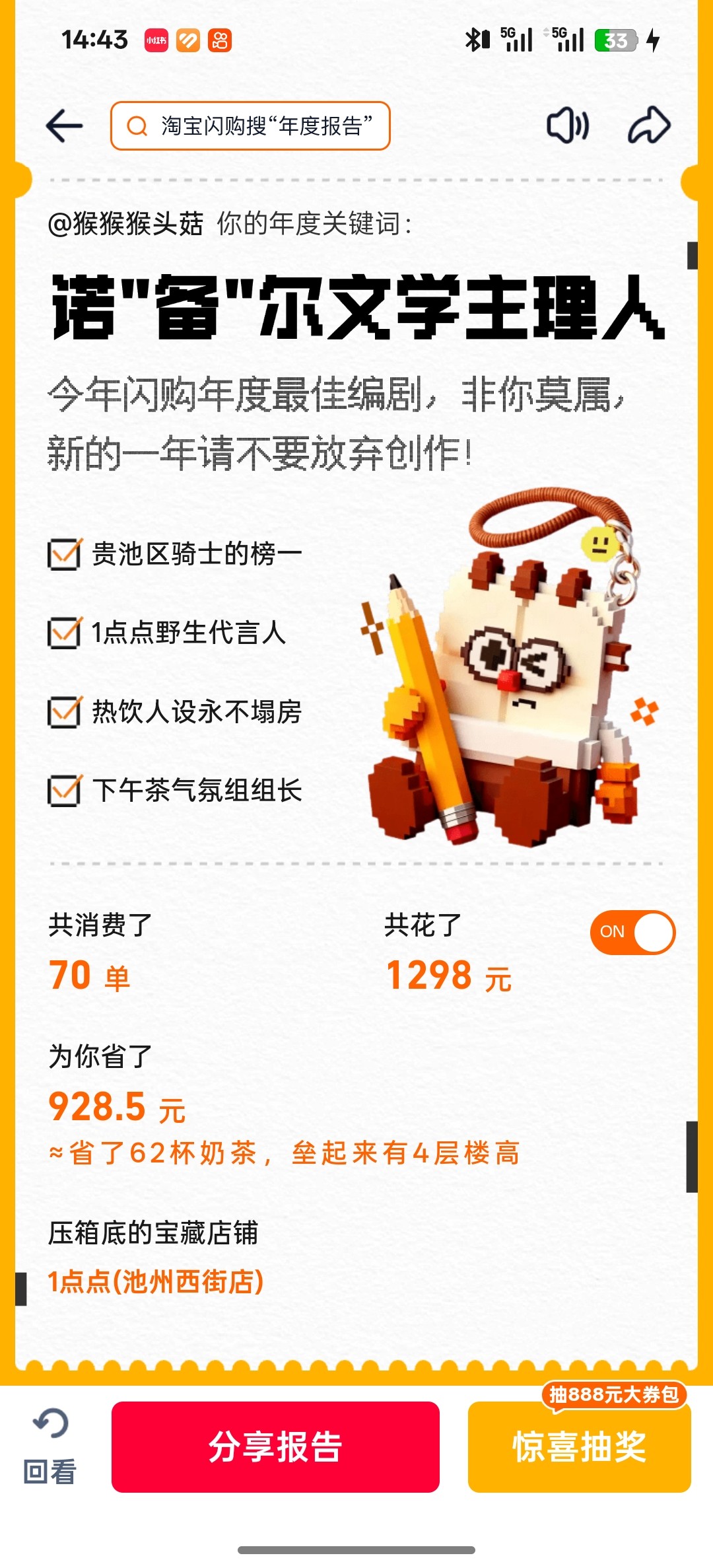This screenshot has height=1568, width=713.
Task: Open the 惊喜抽奖 lucky draw
Action: 579,1446
